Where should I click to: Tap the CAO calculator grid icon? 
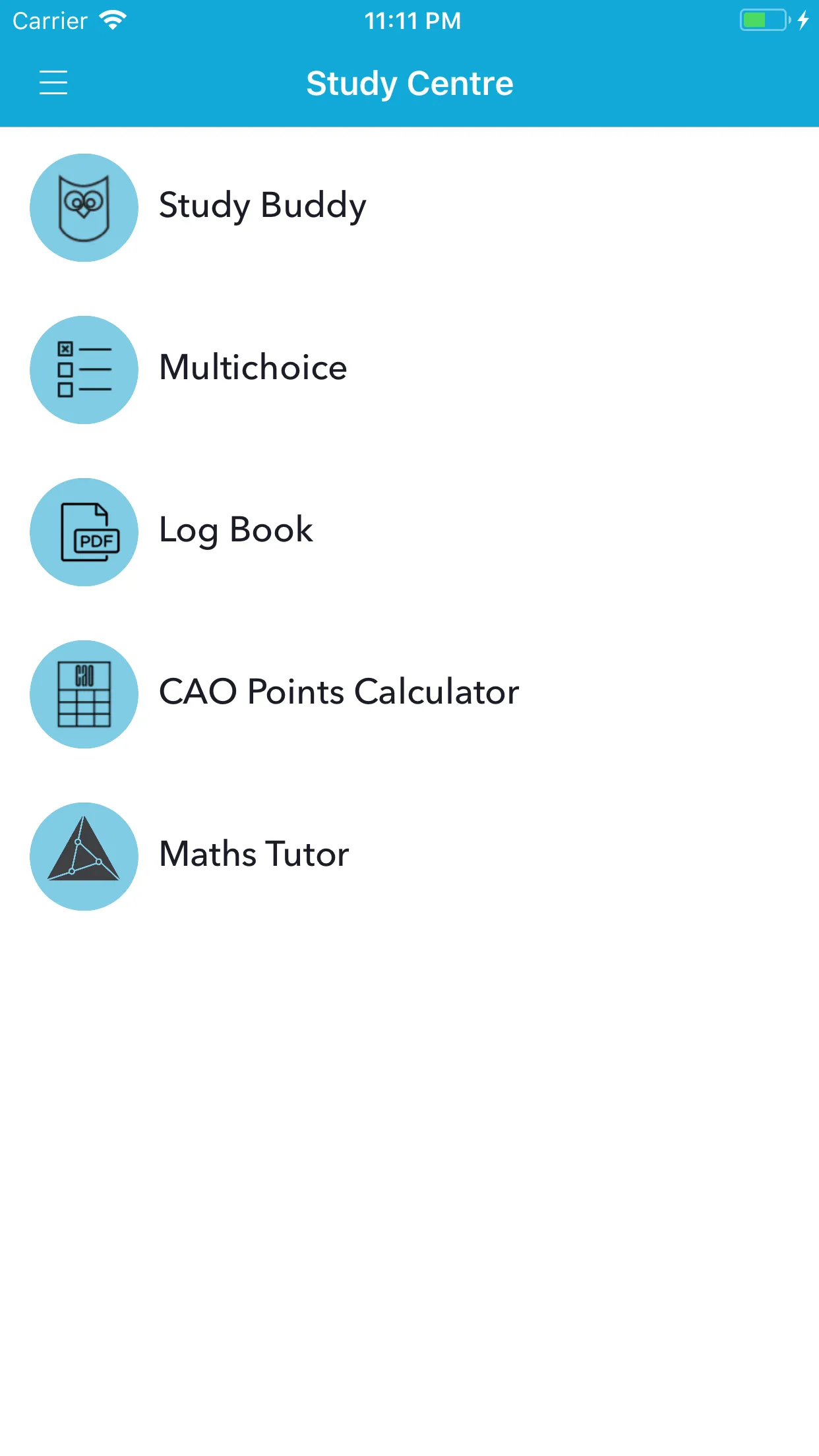[x=84, y=693]
